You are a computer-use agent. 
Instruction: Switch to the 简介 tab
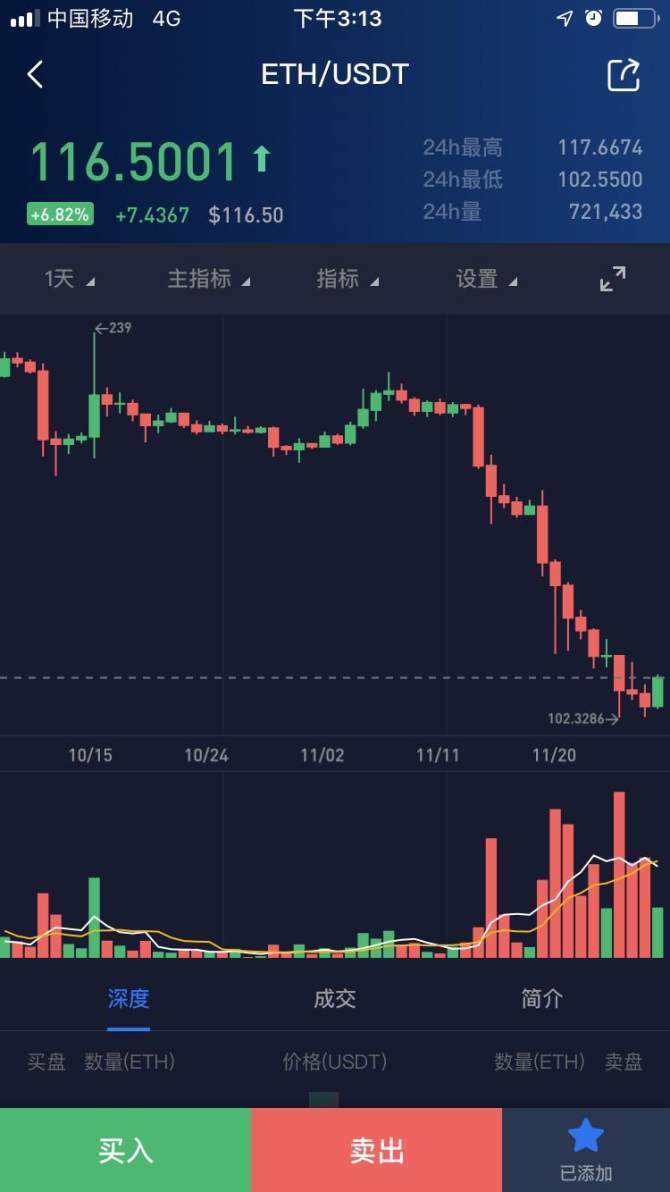[x=541, y=999]
